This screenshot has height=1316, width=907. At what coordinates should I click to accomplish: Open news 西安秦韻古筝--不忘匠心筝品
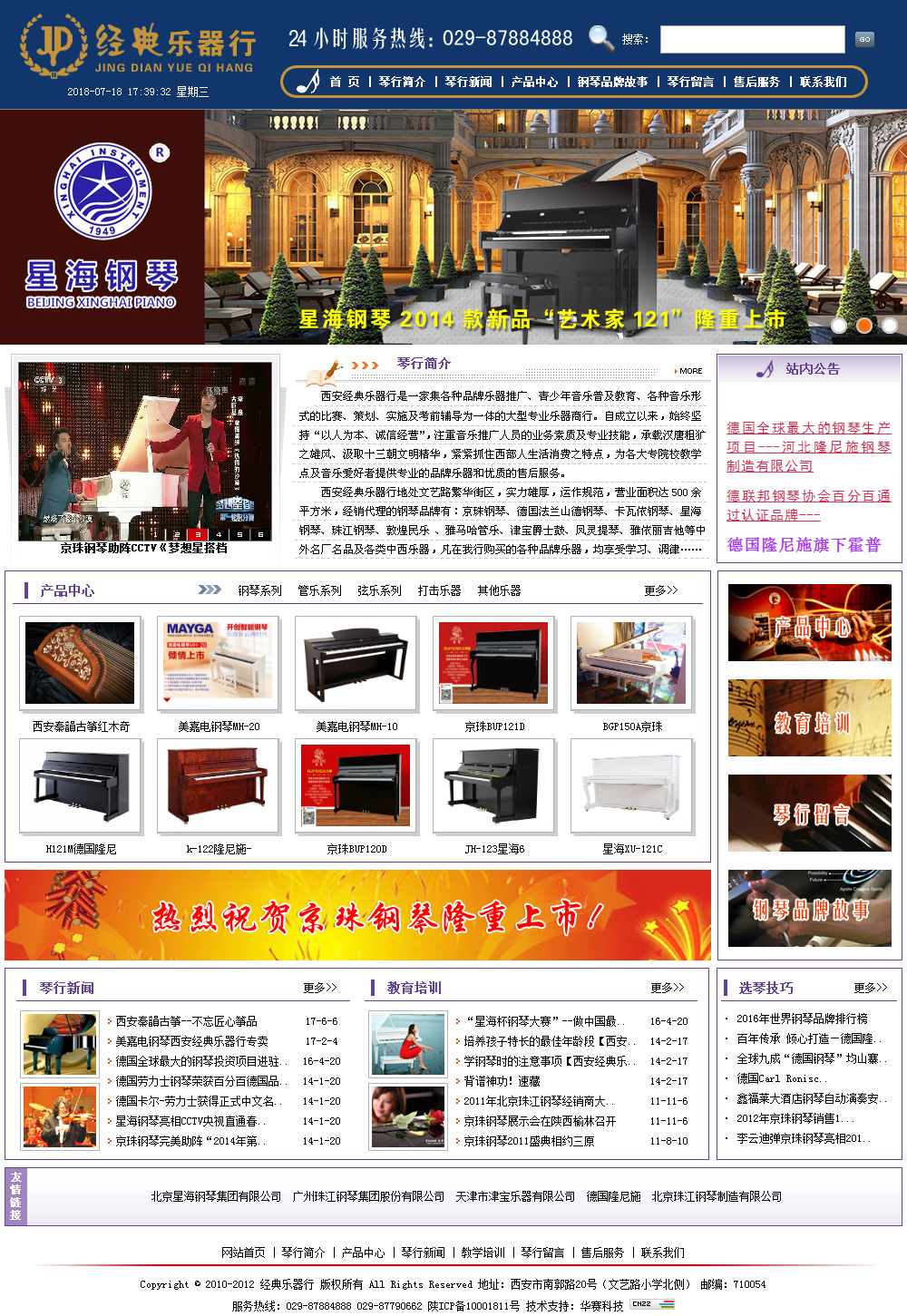click(186, 1021)
